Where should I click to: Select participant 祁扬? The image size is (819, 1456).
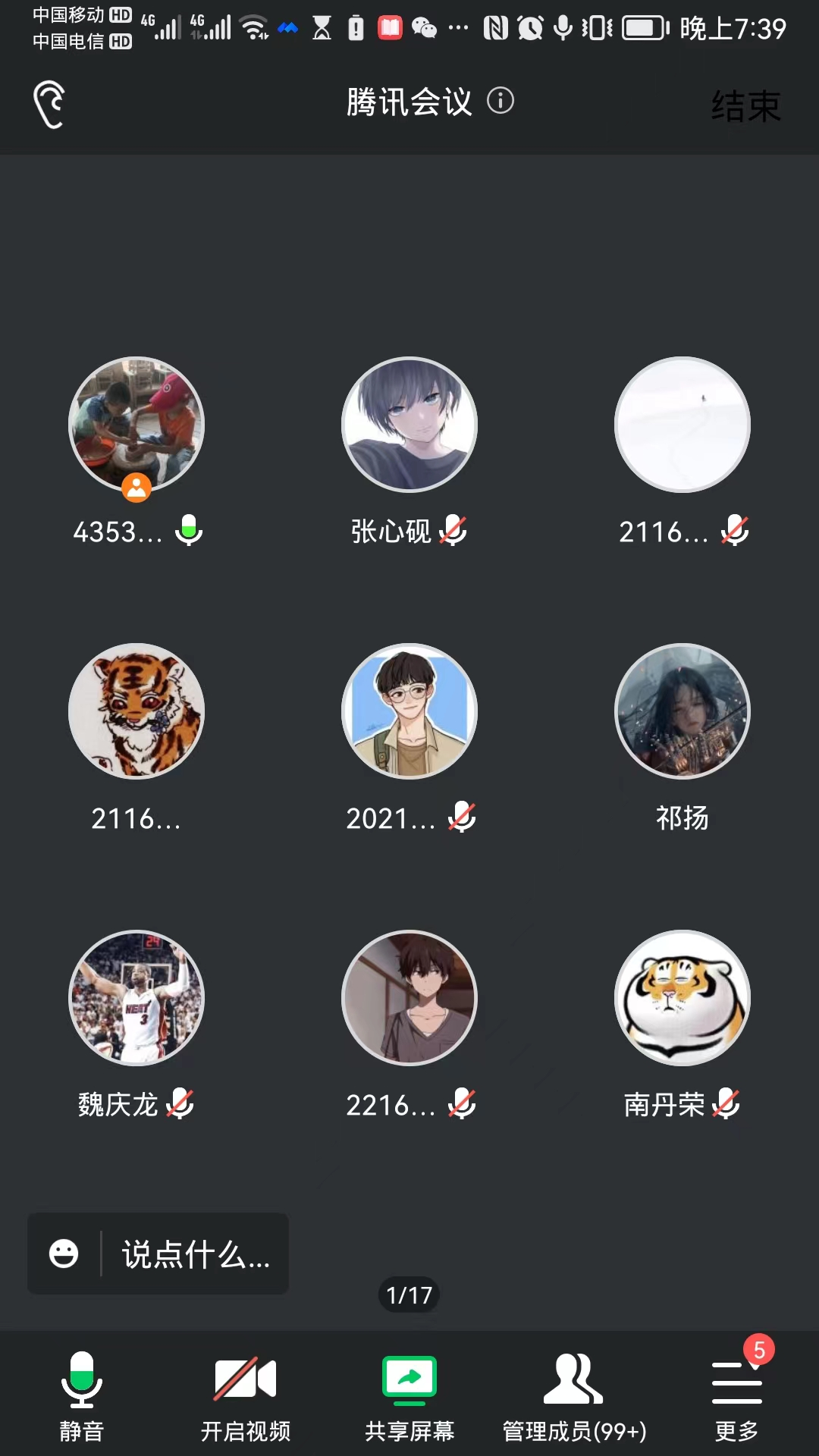coord(682,711)
